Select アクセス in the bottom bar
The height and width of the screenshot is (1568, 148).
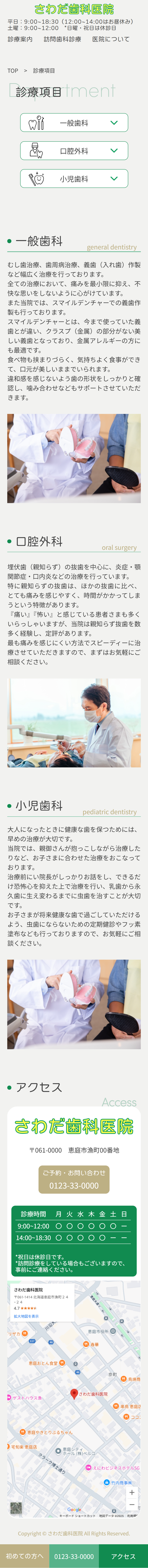123,1556
